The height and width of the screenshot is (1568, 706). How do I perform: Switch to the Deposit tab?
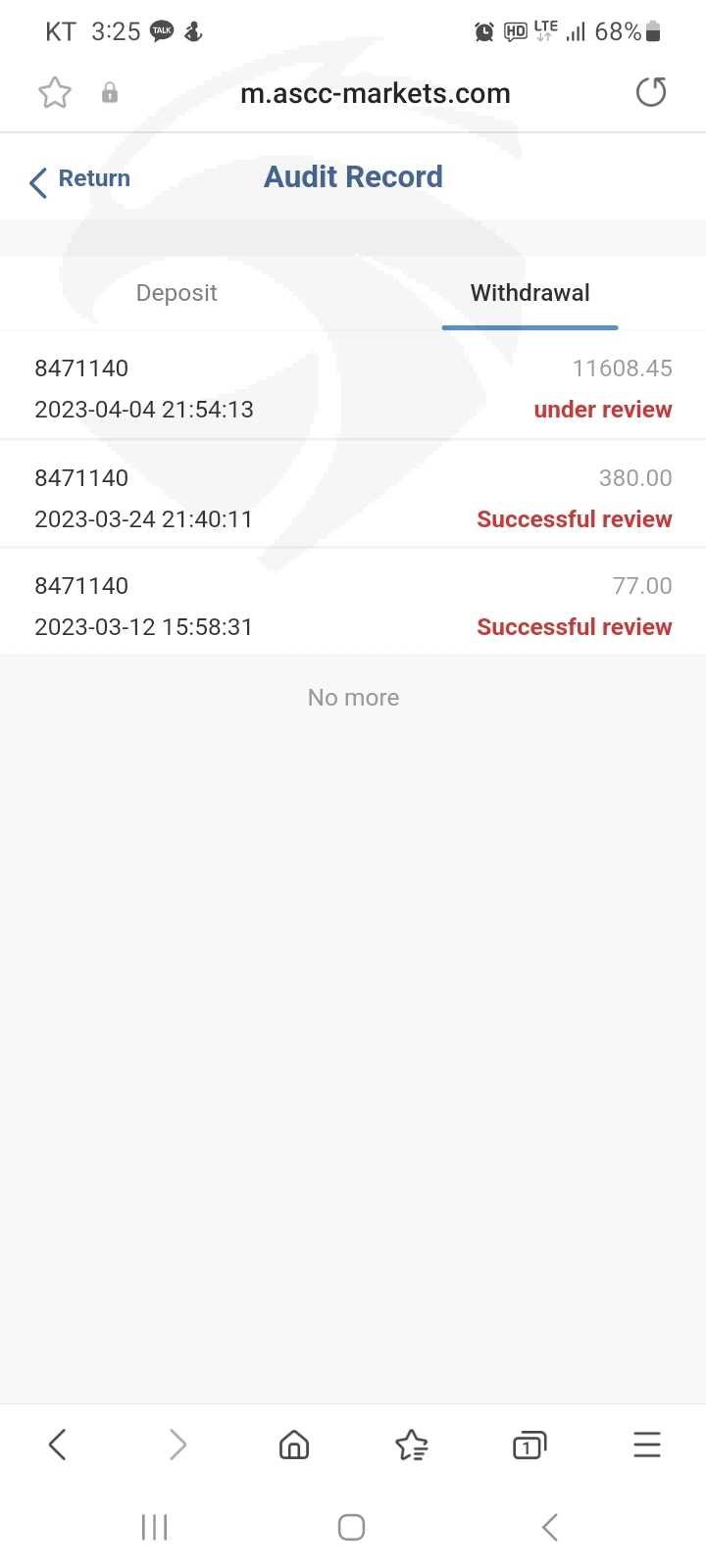176,293
